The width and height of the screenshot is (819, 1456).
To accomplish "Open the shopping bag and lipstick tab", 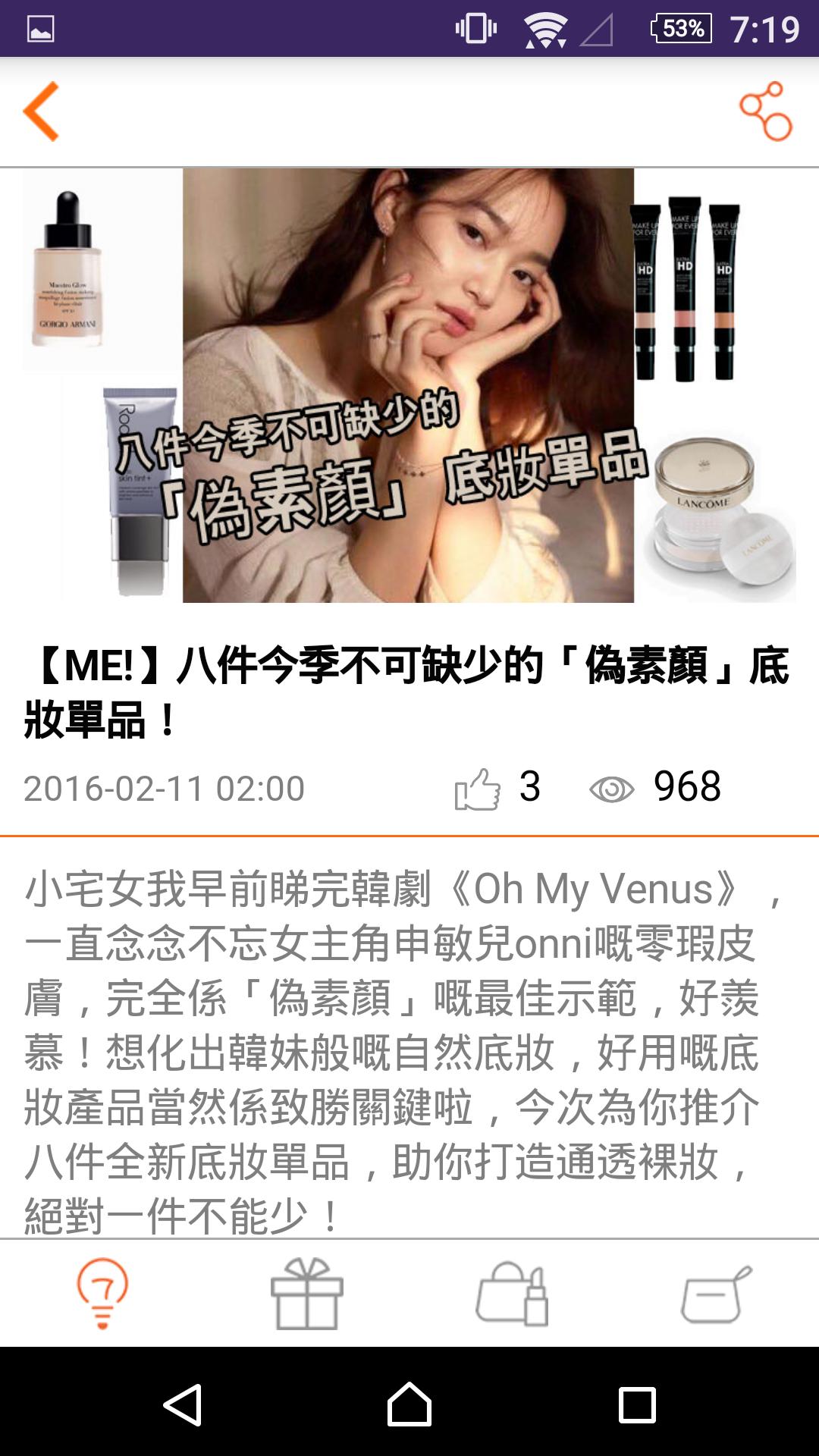I will 512,1294.
